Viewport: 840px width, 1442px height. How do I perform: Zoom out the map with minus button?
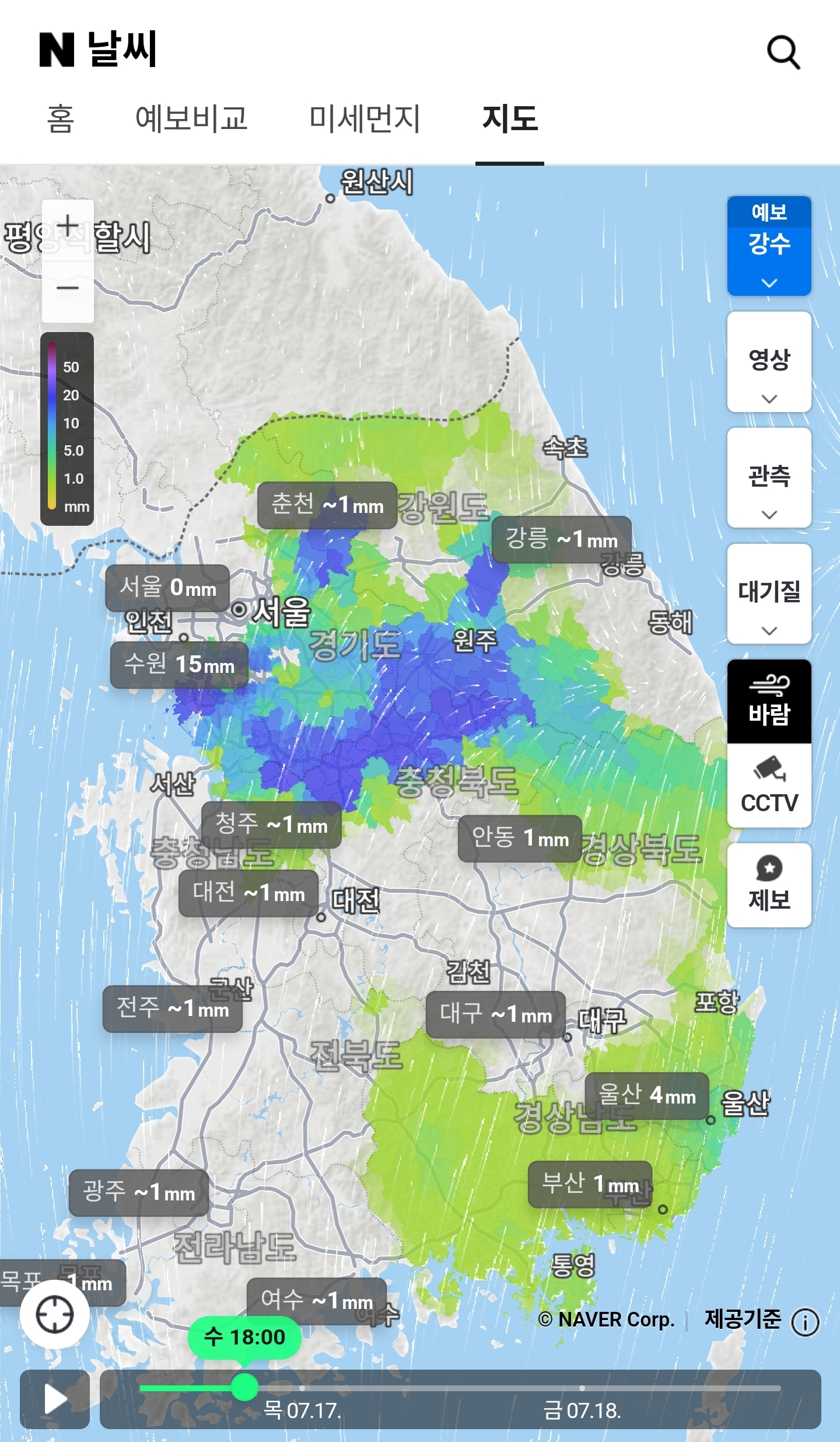click(68, 289)
